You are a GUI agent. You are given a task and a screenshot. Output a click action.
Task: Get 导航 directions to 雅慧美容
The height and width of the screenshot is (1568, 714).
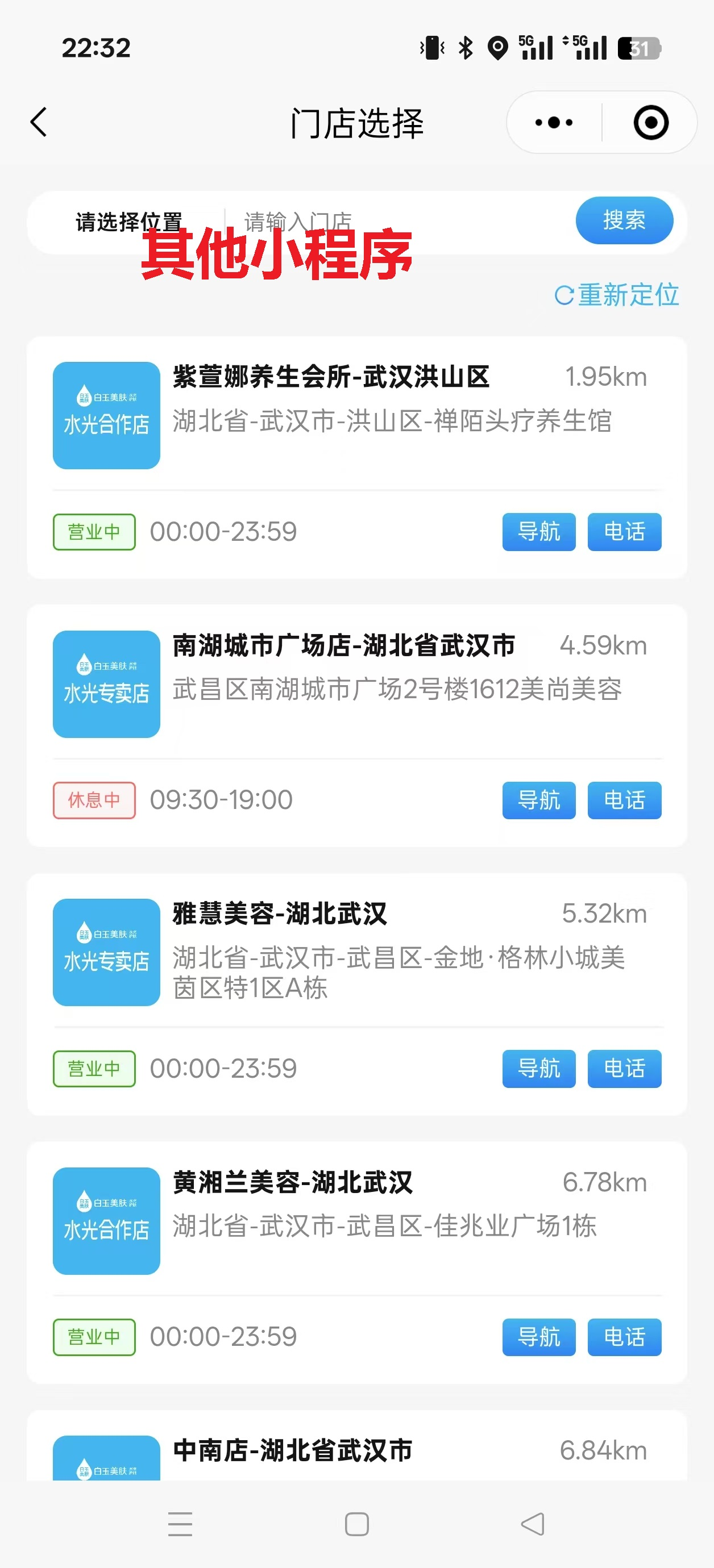point(538,1068)
